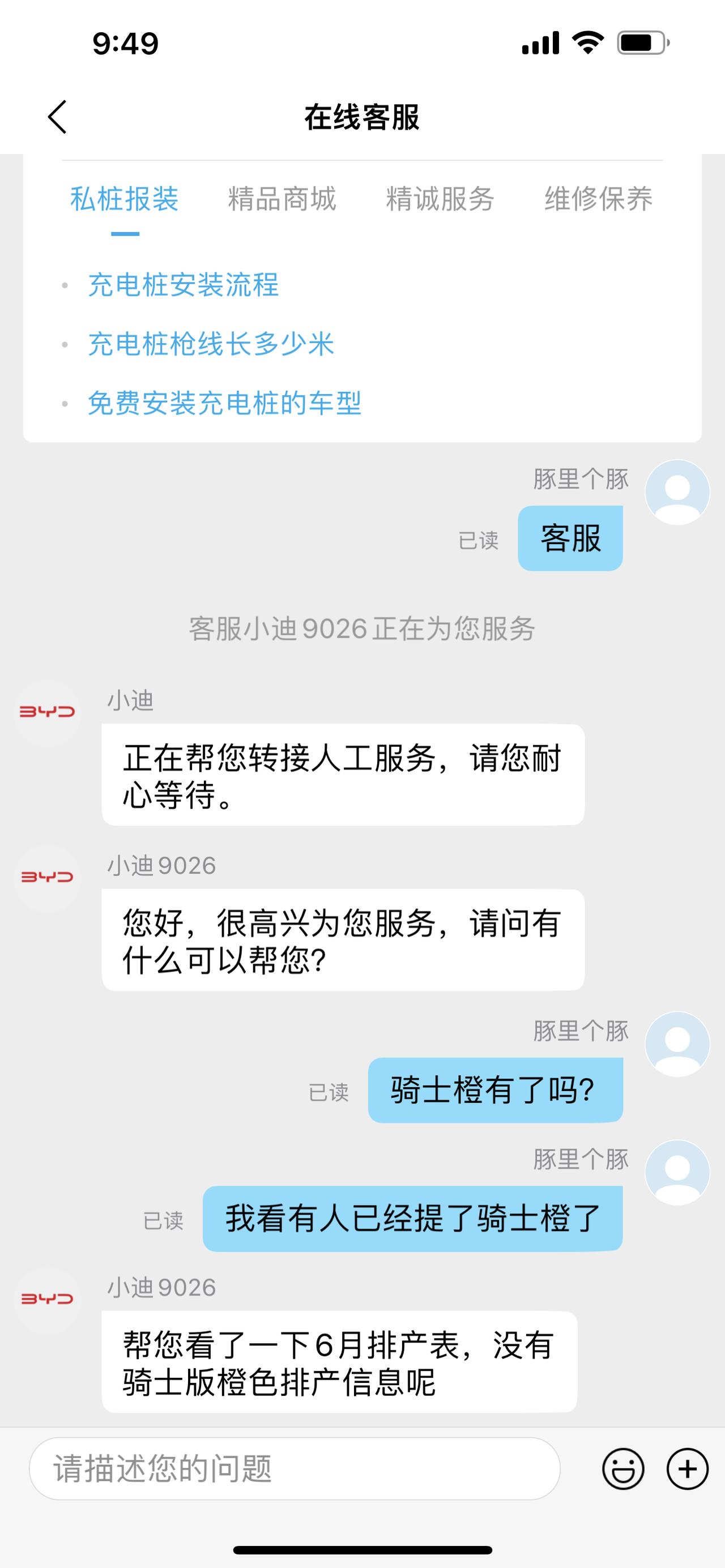Open the emoji picker
The width and height of the screenshot is (725, 1568).
point(622,1469)
